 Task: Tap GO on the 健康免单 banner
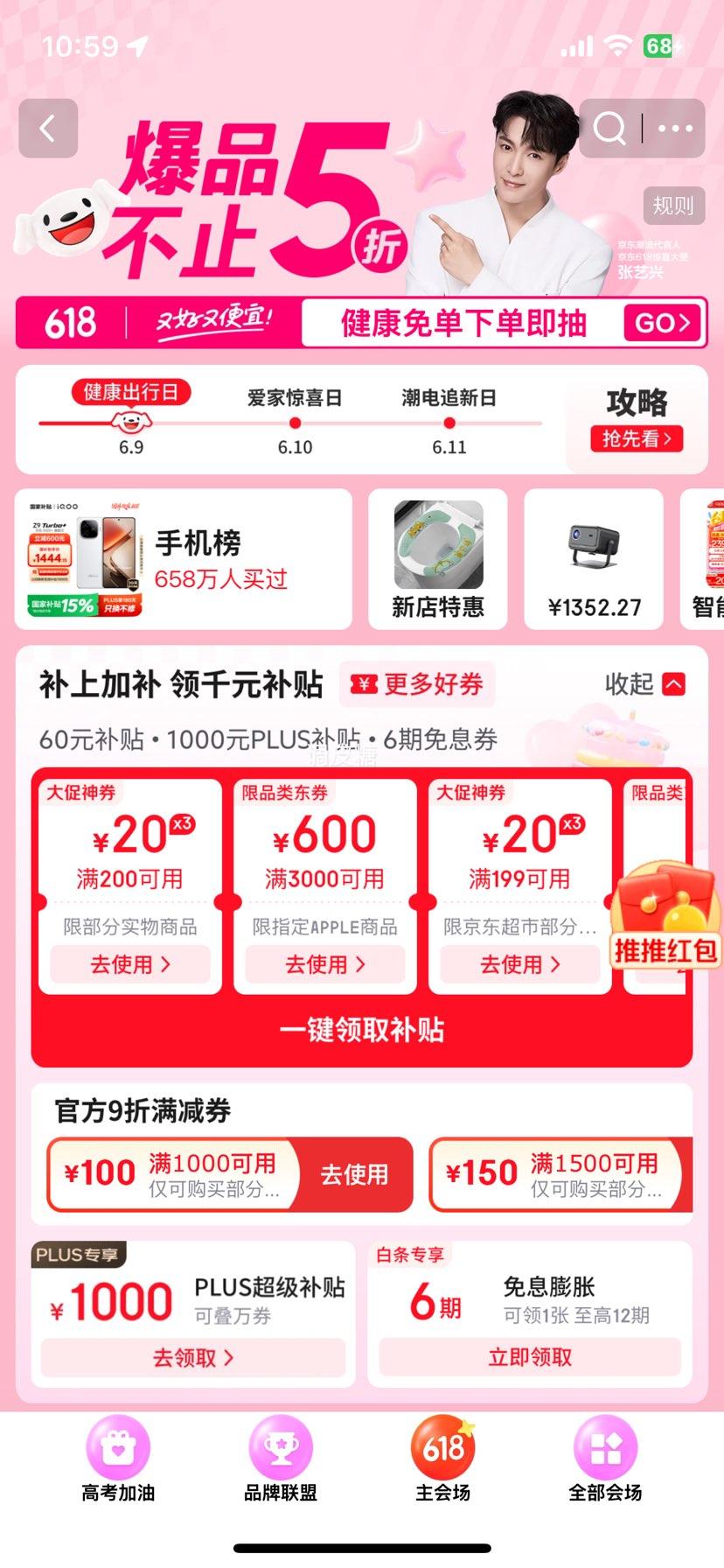click(x=662, y=323)
